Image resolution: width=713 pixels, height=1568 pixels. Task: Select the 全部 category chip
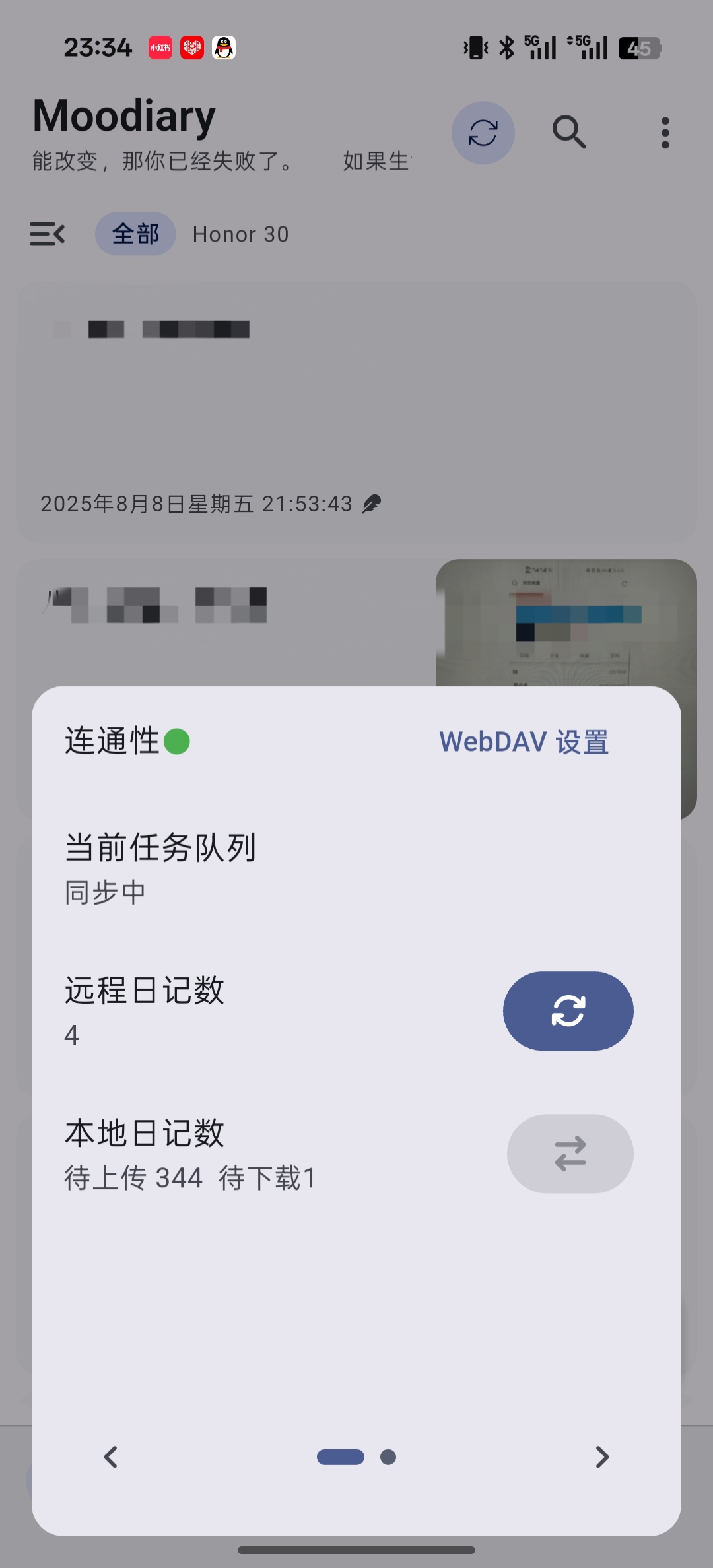(x=135, y=234)
